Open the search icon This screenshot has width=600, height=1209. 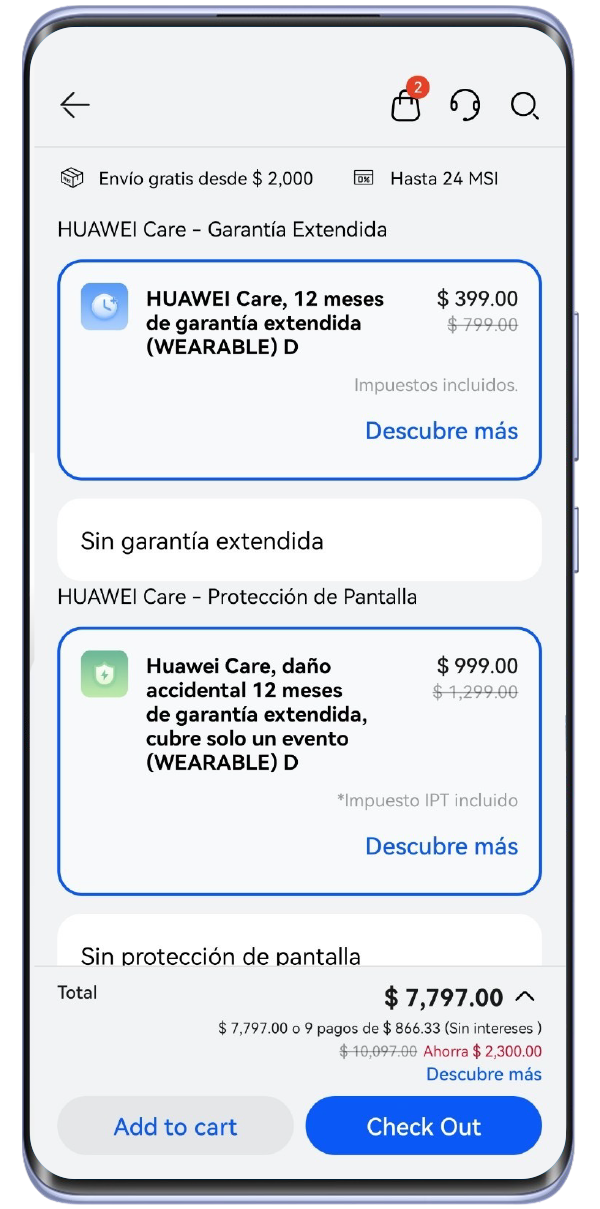(525, 105)
